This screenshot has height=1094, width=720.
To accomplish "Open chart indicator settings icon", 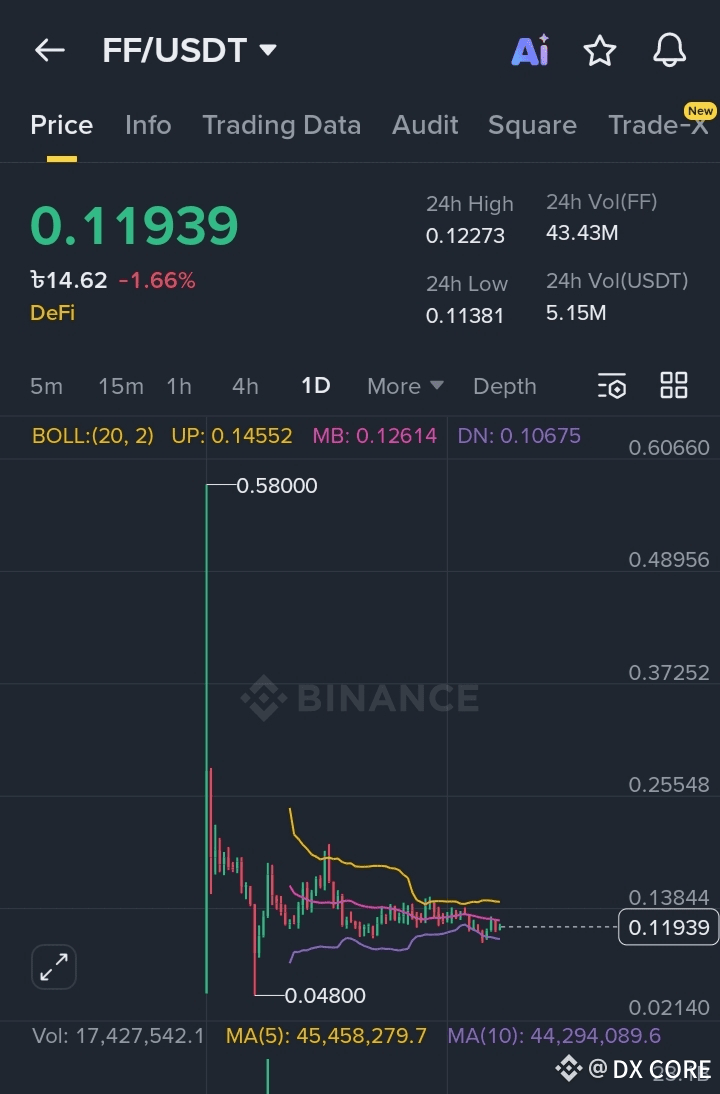I will pyautogui.click(x=612, y=386).
